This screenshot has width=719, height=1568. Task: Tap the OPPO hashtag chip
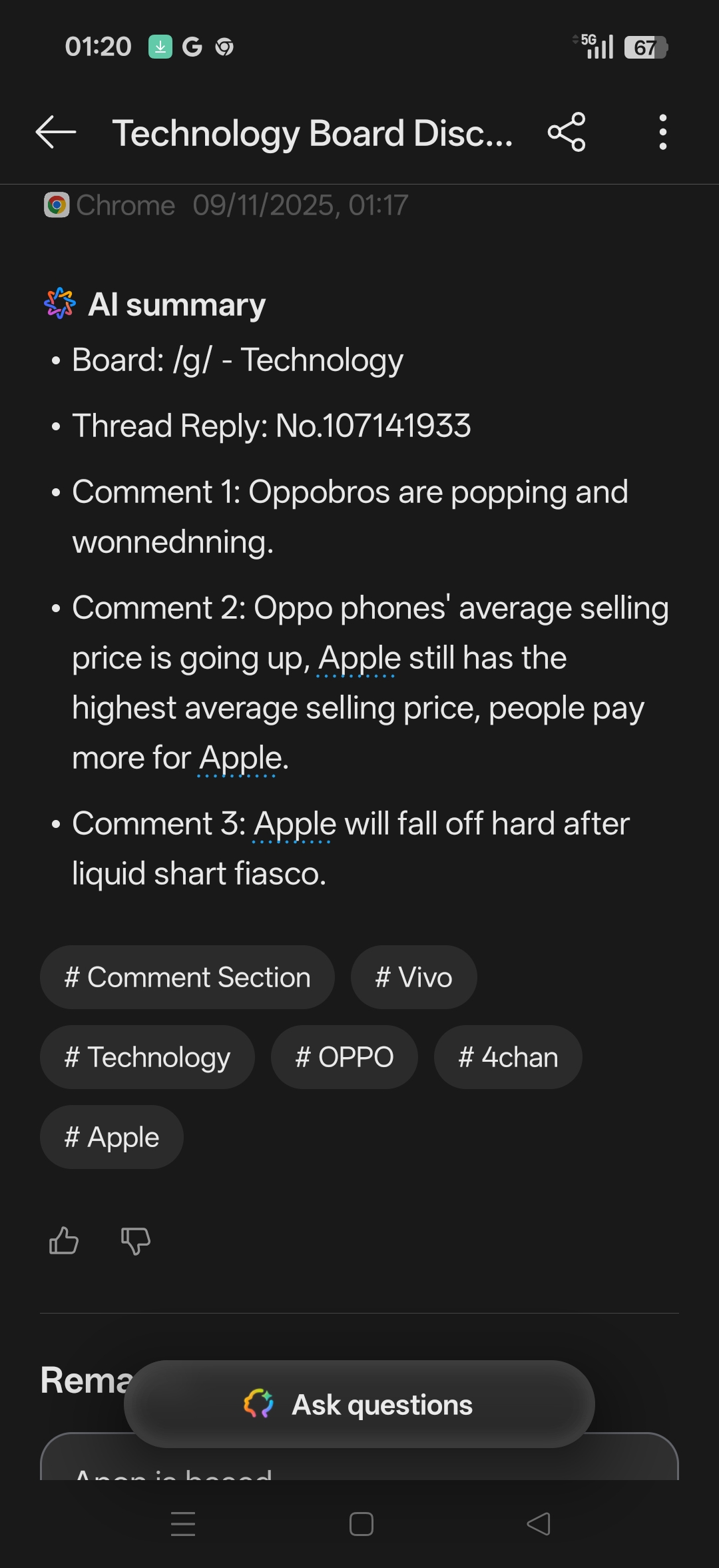click(344, 1057)
